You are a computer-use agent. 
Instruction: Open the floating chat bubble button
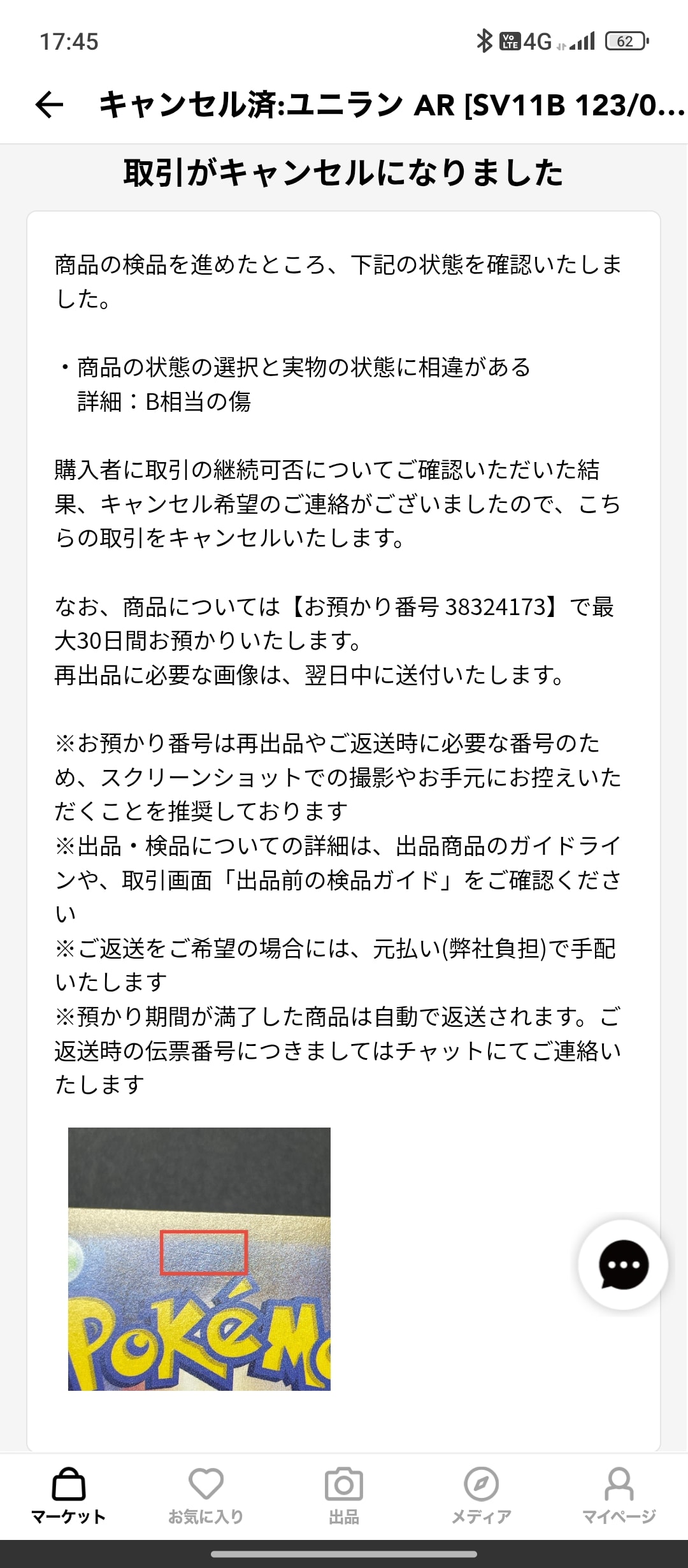623,1265
